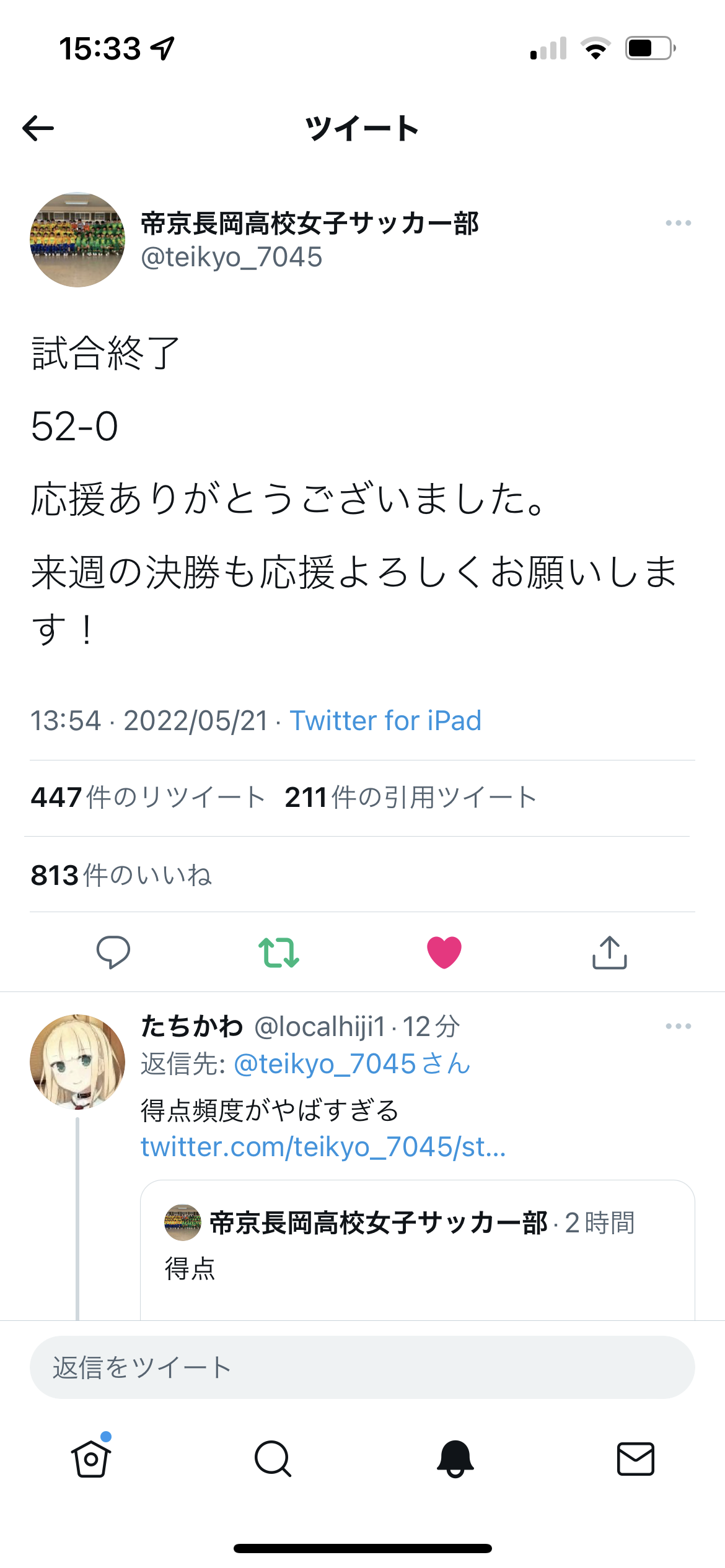View the 447 retweets list
Image resolution: width=725 pixels, height=1568 pixels.
[x=147, y=798]
